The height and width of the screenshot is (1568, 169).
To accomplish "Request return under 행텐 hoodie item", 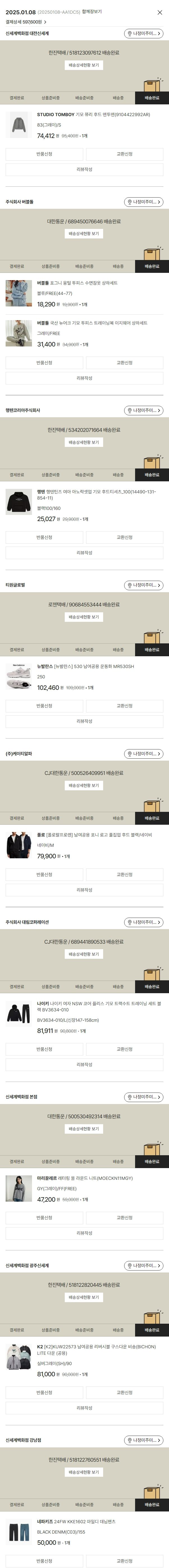I will [x=44, y=538].
